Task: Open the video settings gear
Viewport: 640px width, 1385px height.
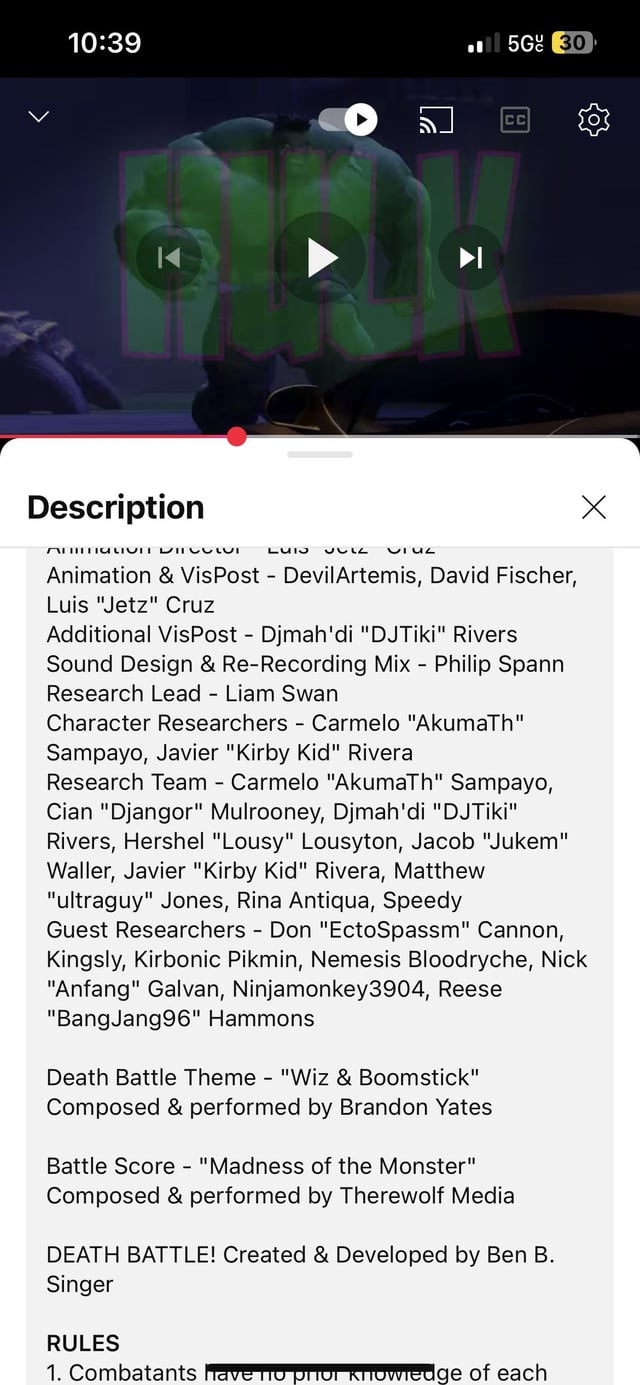Action: [593, 119]
